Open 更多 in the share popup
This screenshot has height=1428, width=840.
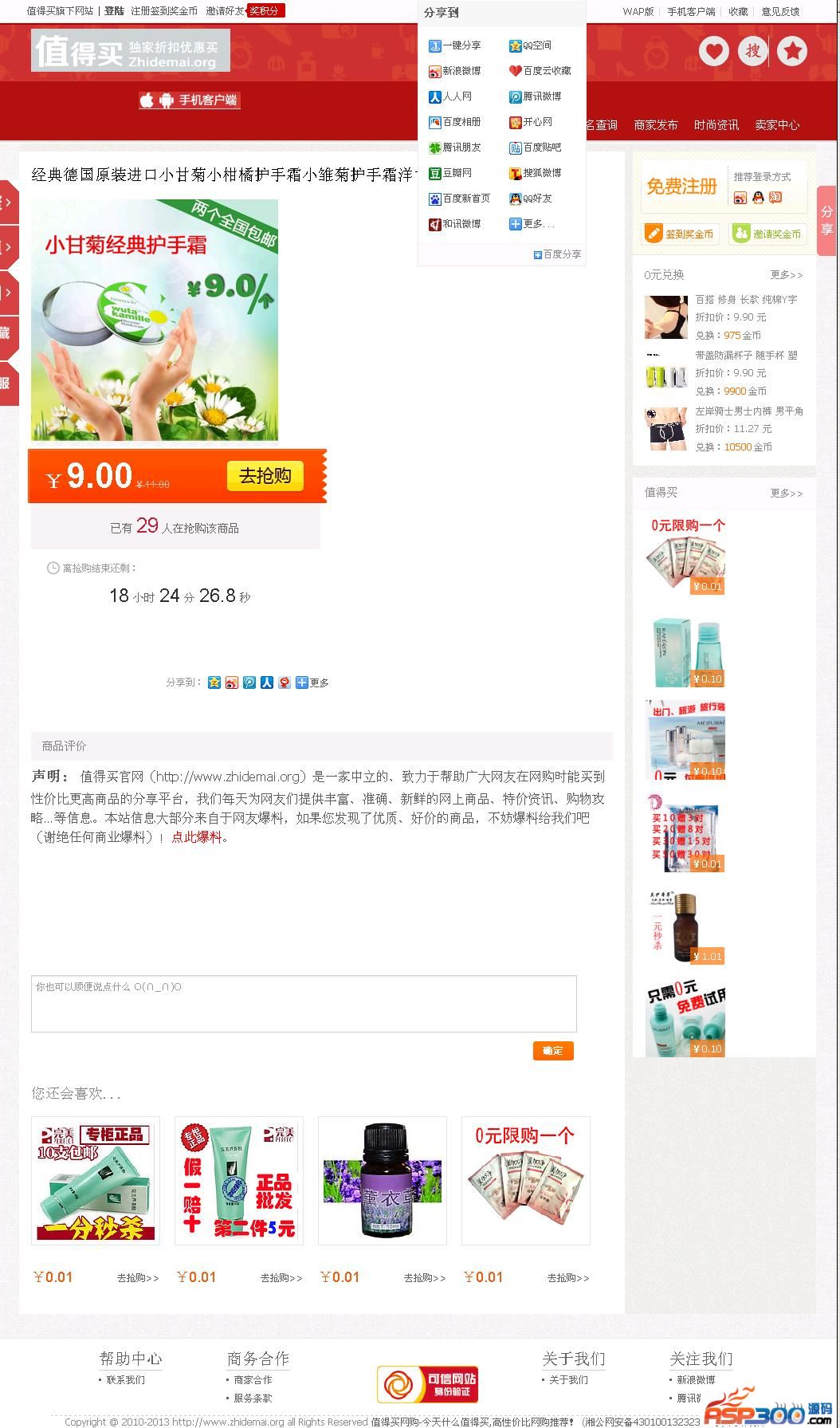(x=532, y=224)
